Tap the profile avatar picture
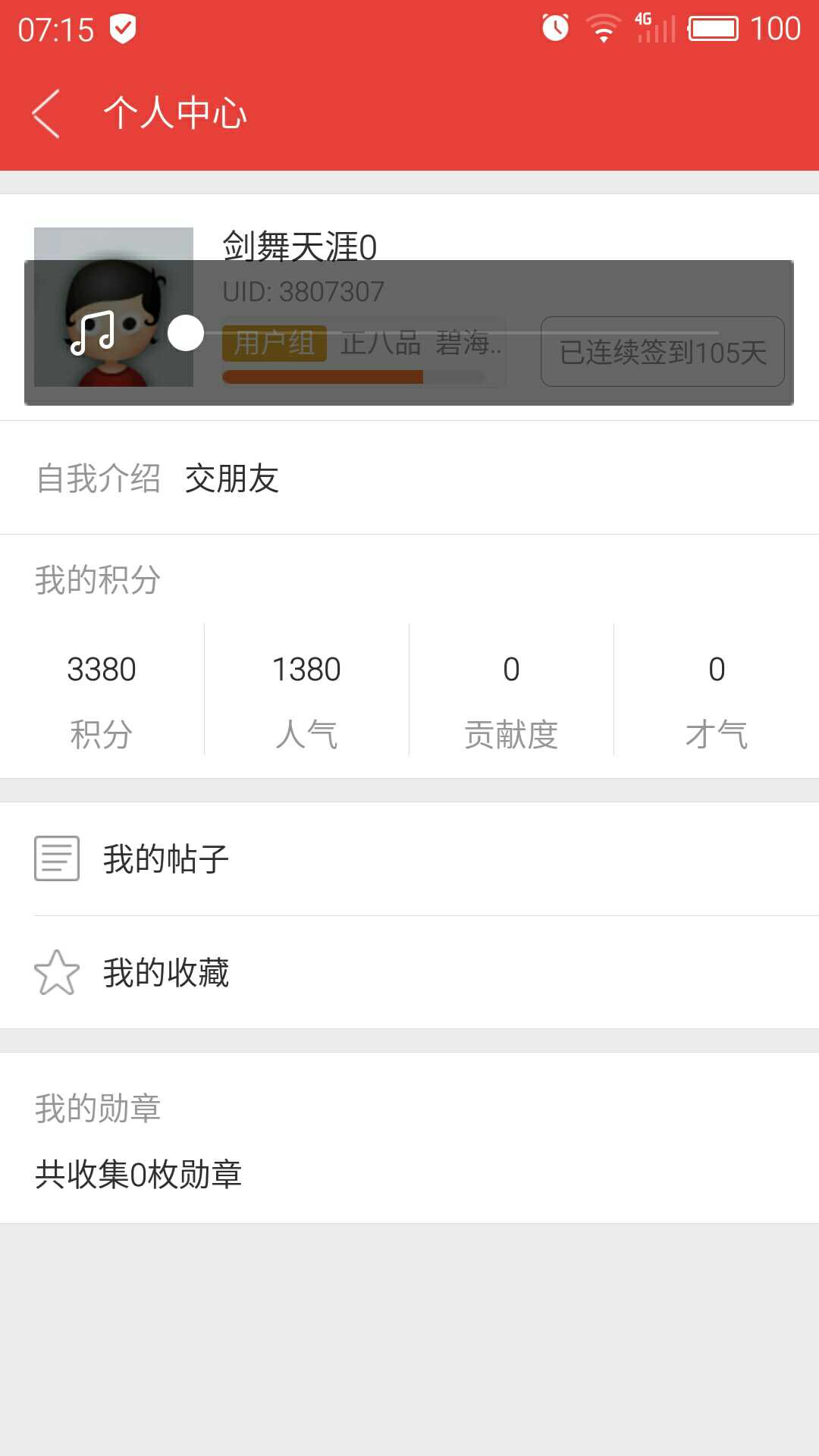Image resolution: width=819 pixels, height=1456 pixels. tap(114, 306)
